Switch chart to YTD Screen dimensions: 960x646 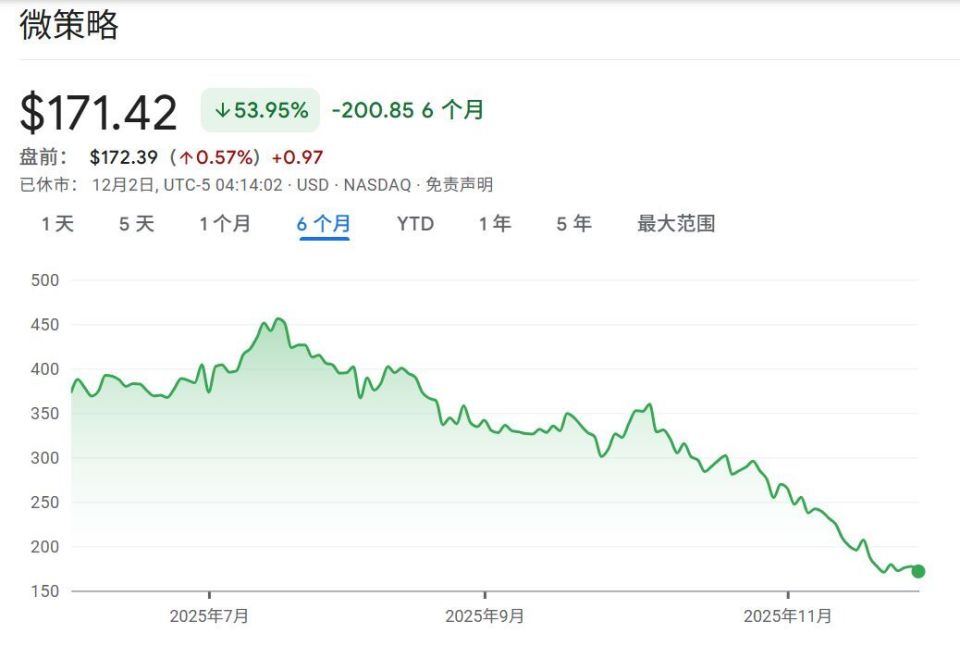pyautogui.click(x=415, y=224)
